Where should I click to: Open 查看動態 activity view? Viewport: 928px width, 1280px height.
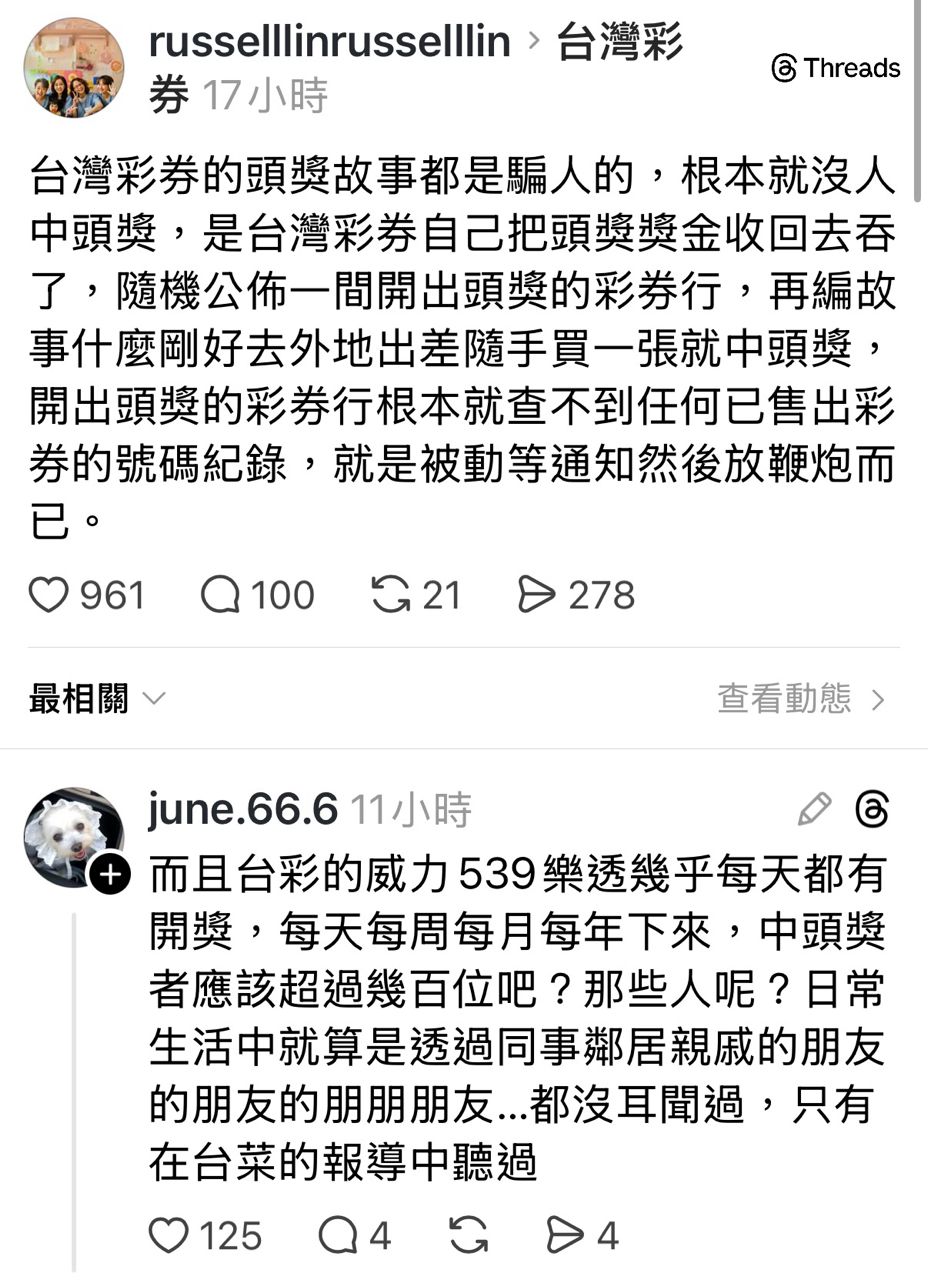pos(800,699)
